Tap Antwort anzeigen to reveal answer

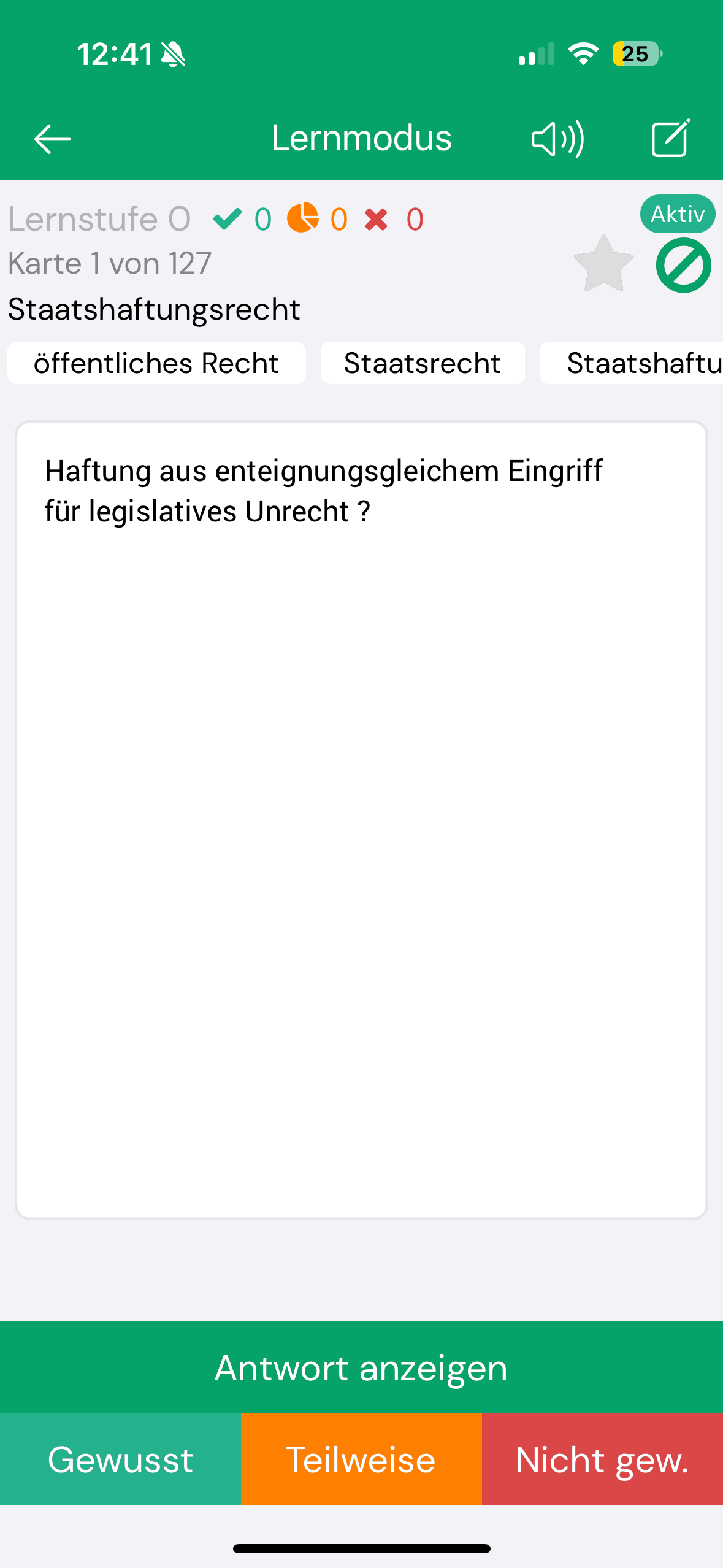tap(361, 1367)
